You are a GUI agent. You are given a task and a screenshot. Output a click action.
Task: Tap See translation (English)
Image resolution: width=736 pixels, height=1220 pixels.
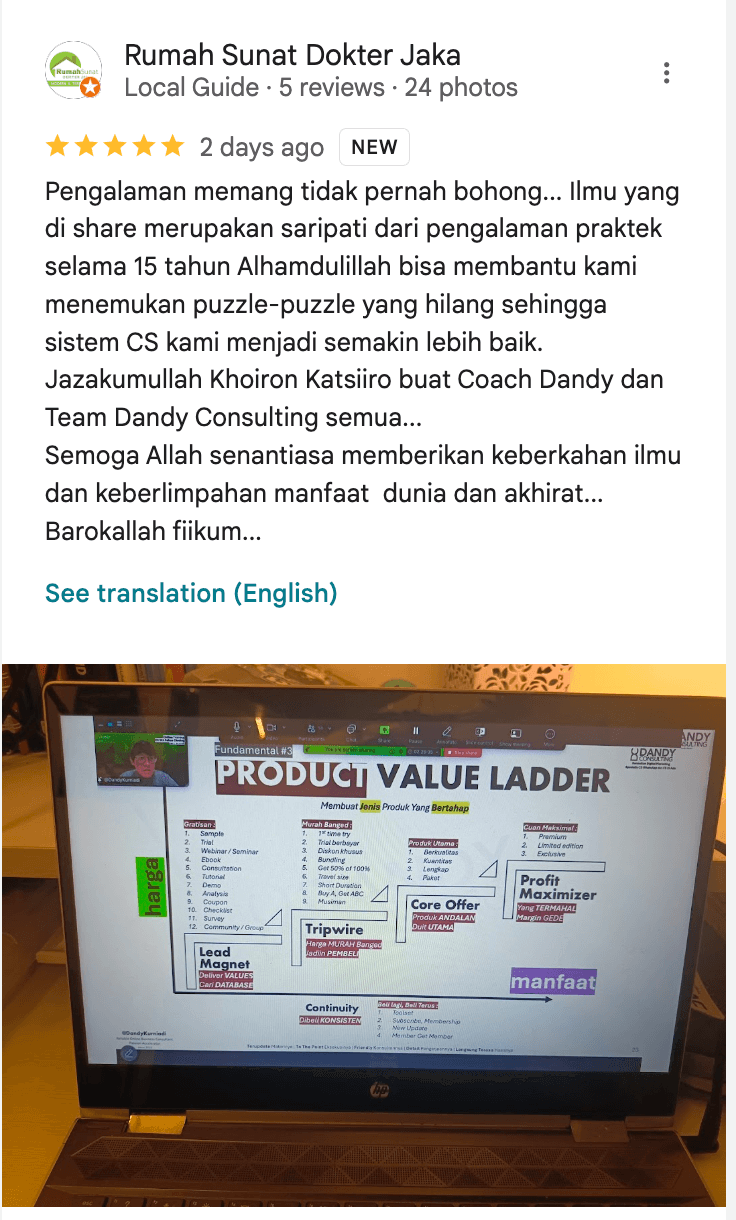pos(191,593)
